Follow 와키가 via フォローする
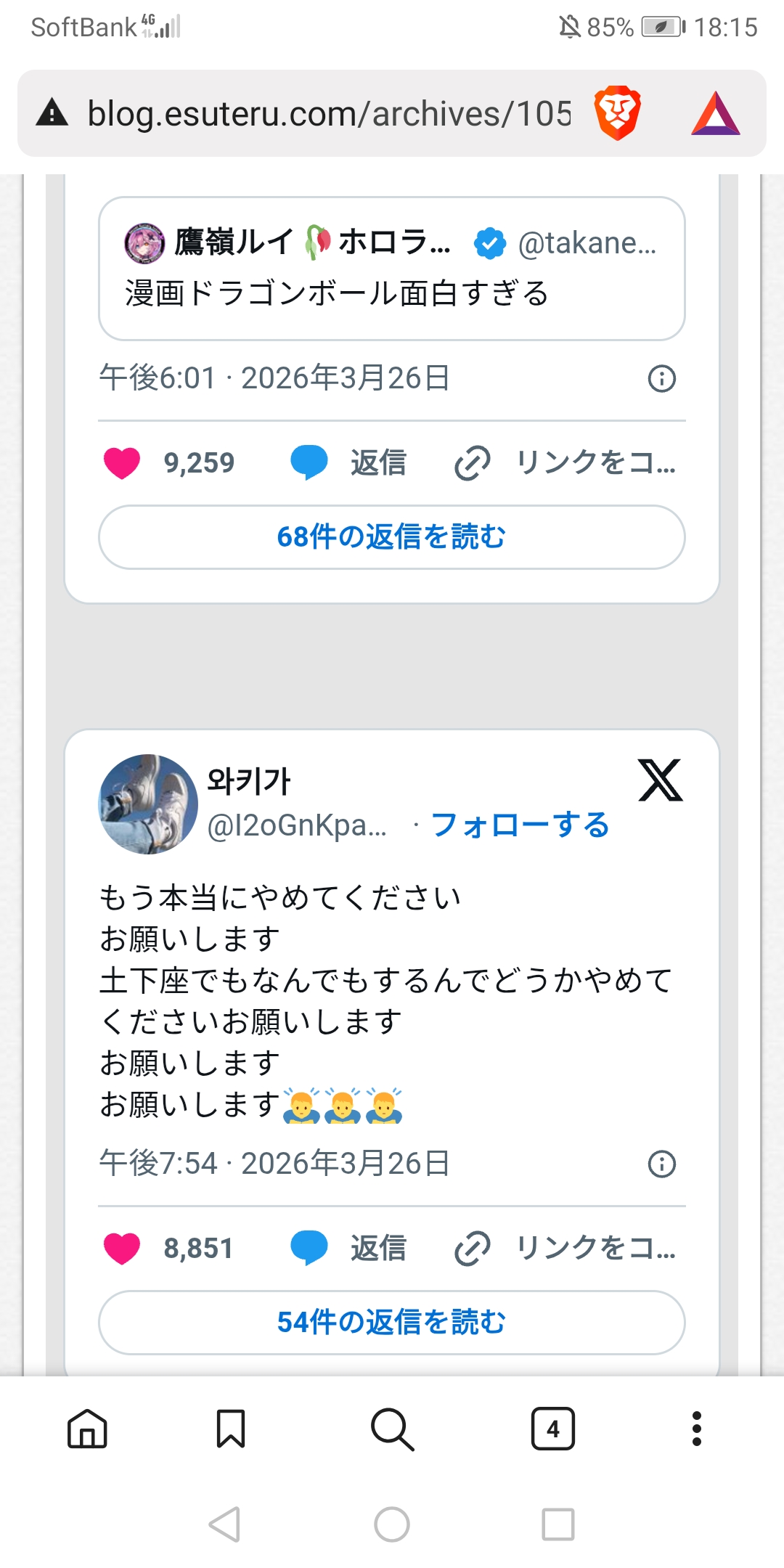This screenshot has height=1568, width=784. tap(520, 825)
